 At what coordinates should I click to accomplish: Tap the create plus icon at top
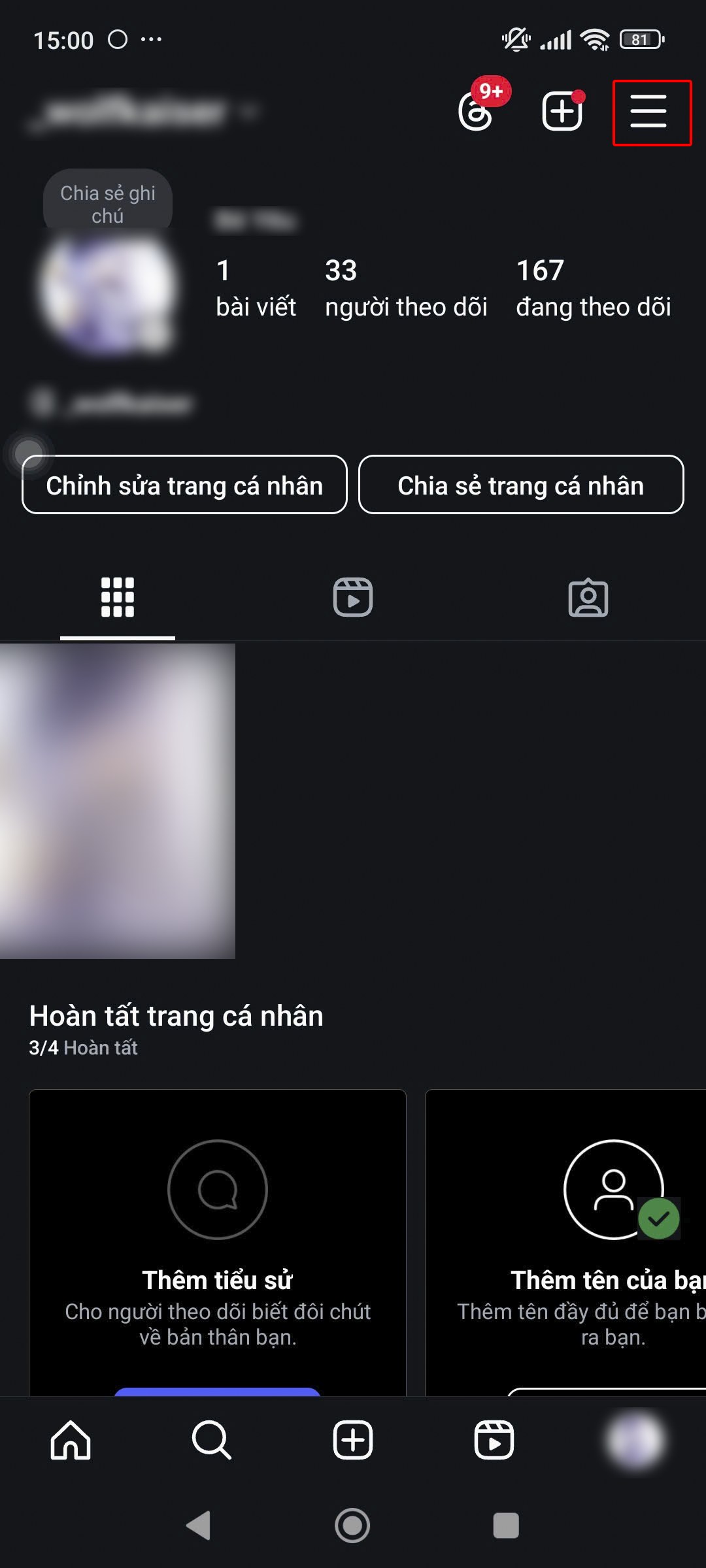tap(562, 112)
